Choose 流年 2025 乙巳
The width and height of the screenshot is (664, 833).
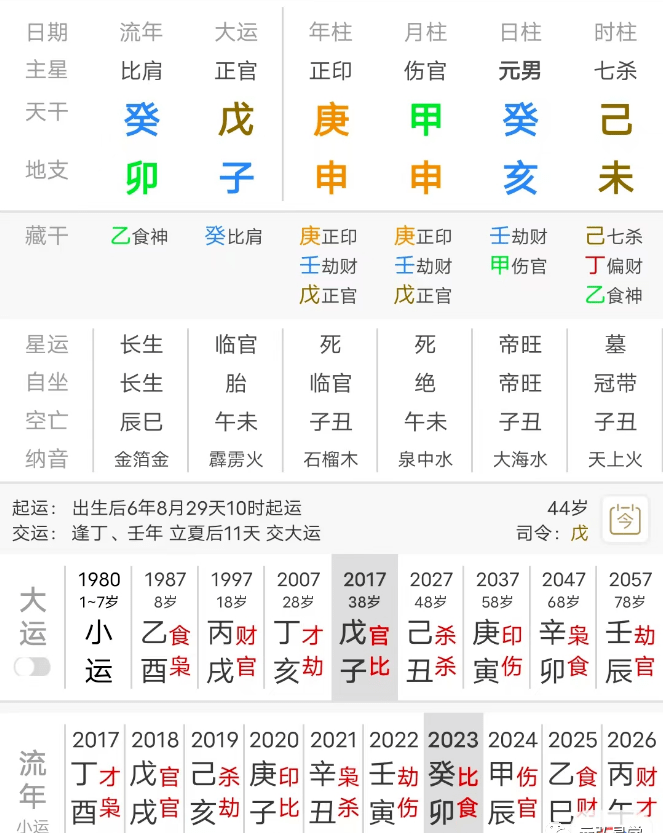[x=572, y=780]
